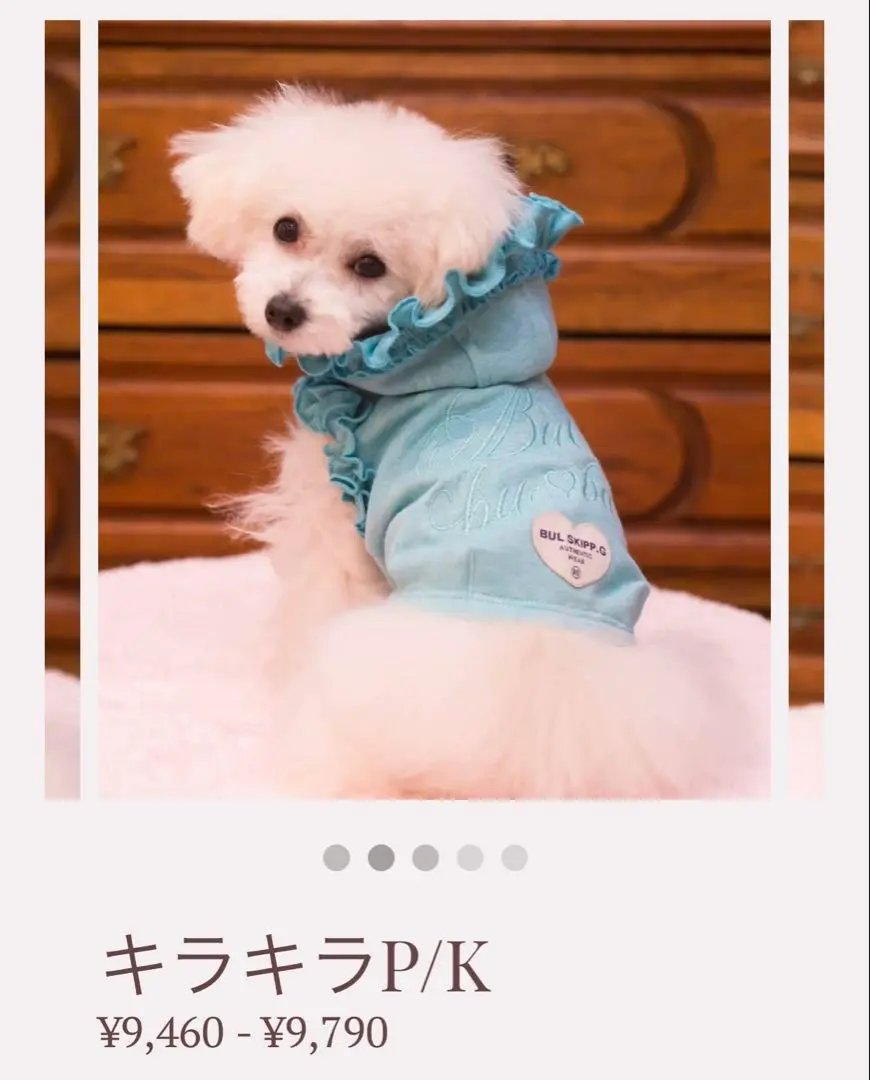Select the third carousel page dot
This screenshot has width=870, height=1080.
coord(425,858)
